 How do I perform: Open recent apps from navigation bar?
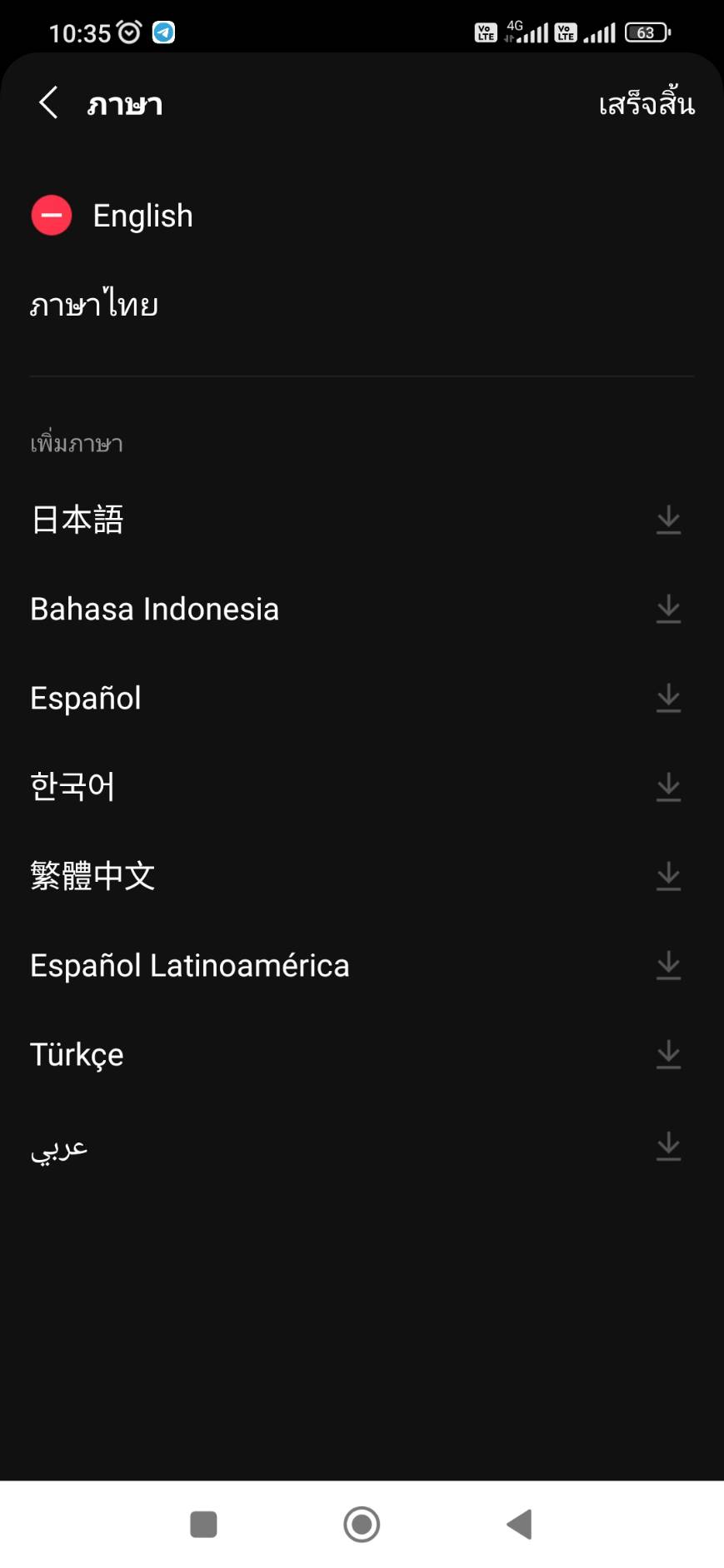pyautogui.click(x=203, y=1524)
